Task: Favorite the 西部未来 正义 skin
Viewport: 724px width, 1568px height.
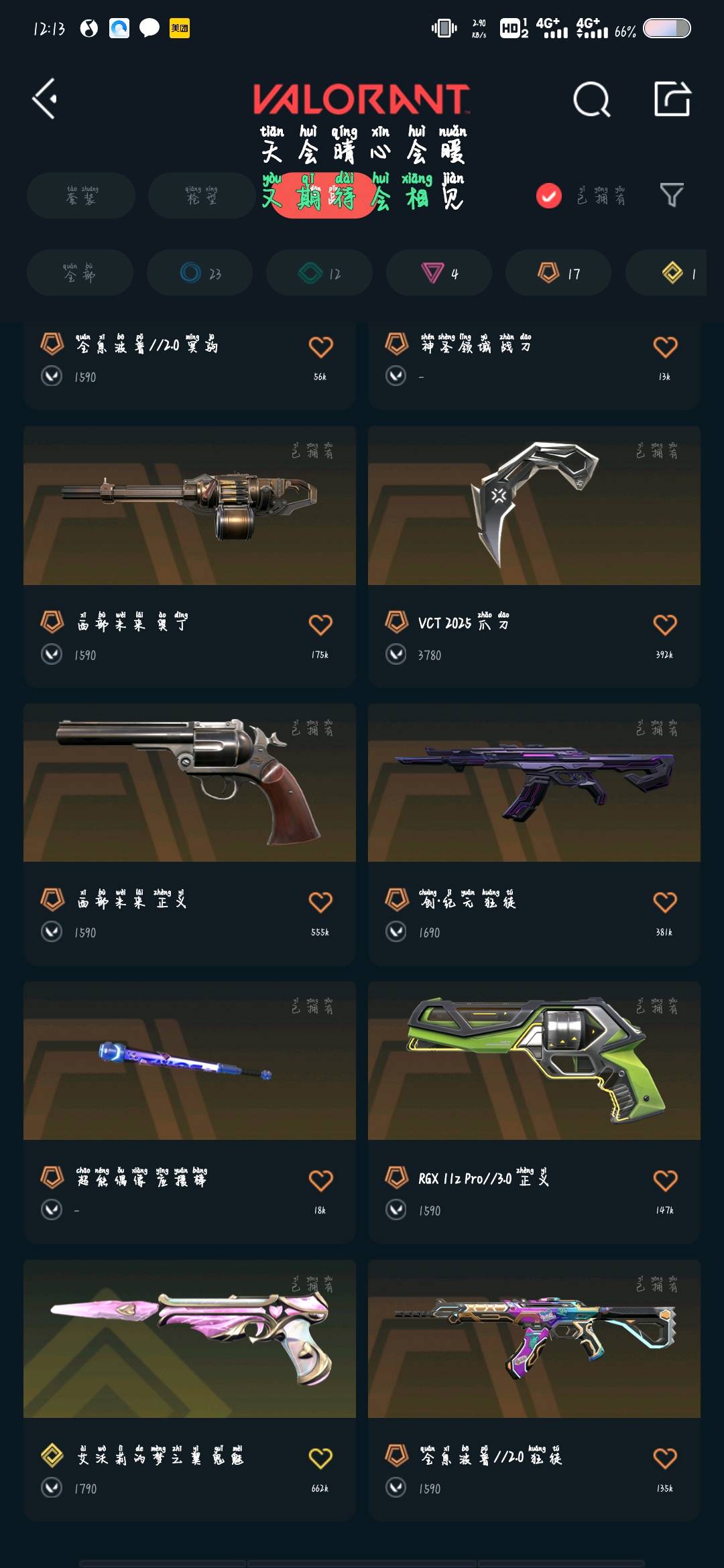Action: [x=320, y=902]
